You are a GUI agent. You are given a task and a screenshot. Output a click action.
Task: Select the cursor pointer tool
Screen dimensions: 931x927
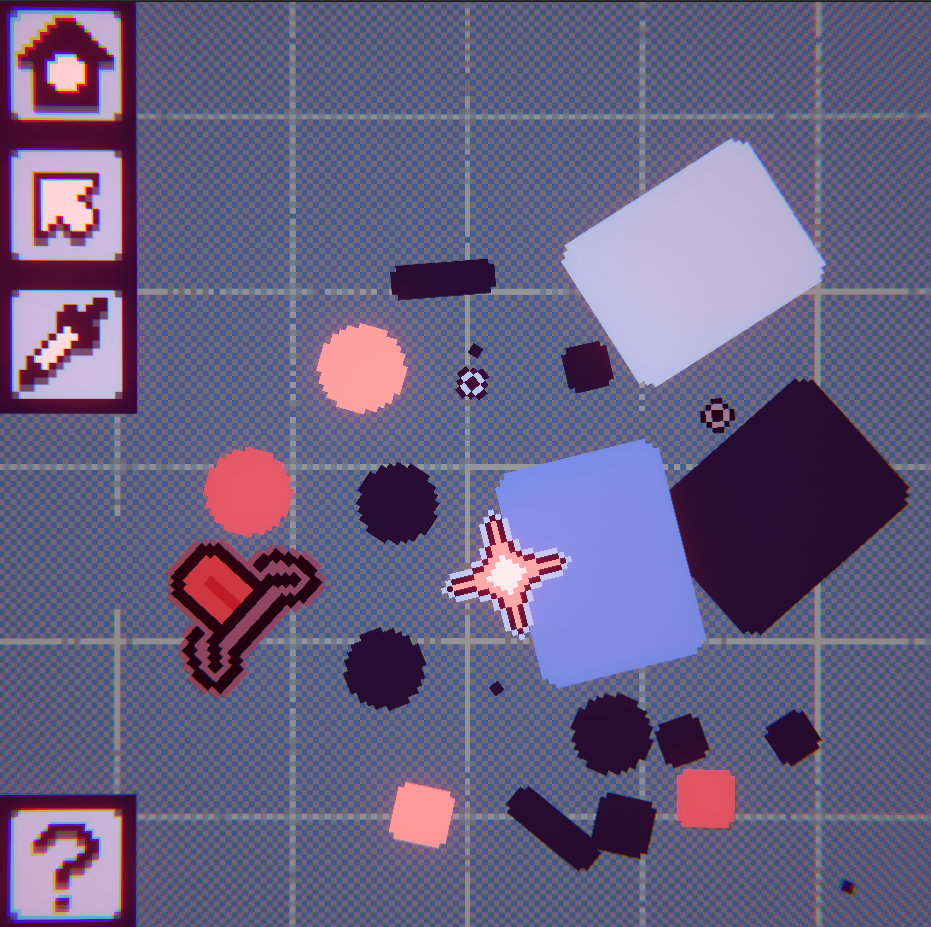(66, 205)
